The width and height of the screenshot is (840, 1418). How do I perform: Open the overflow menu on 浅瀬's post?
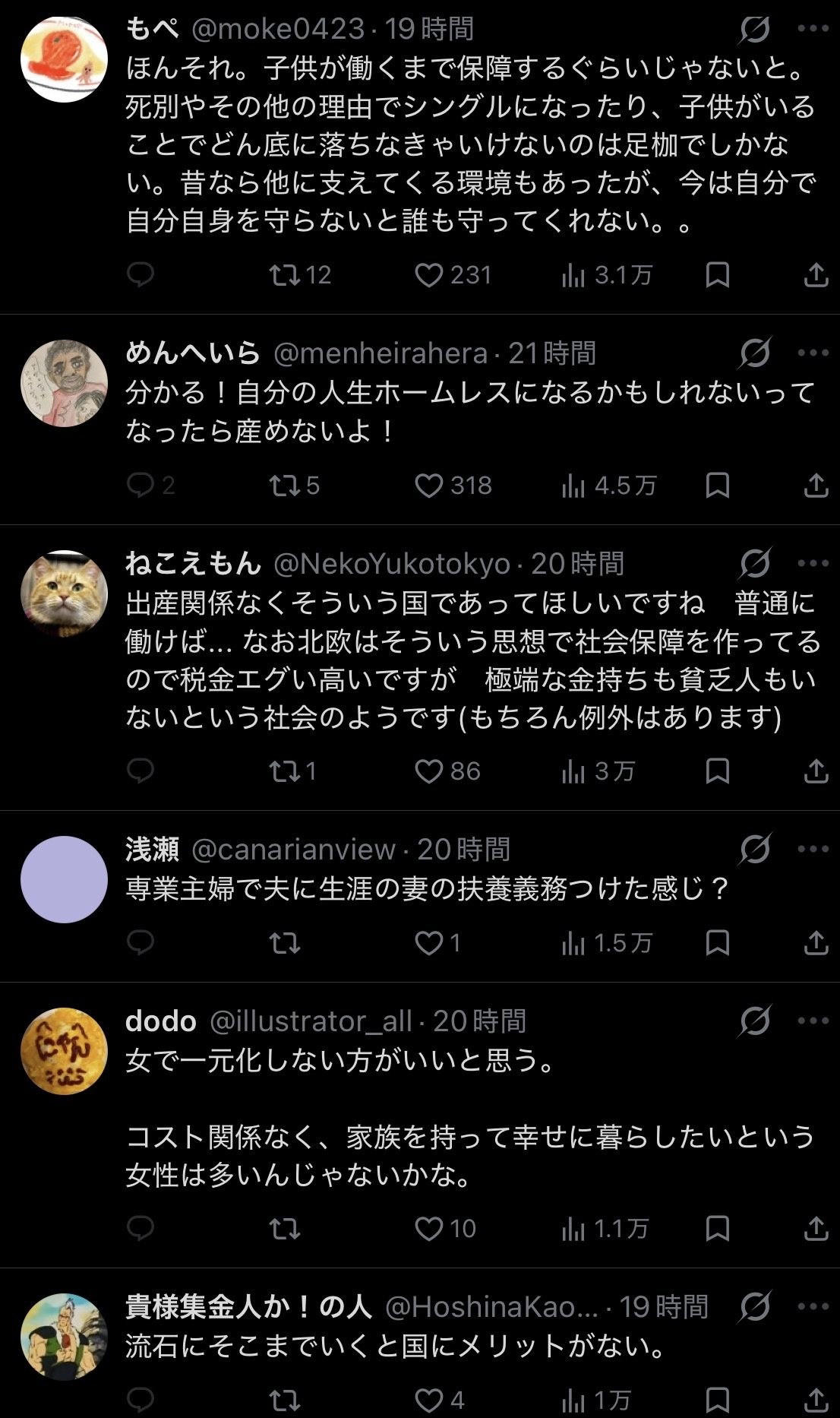(813, 849)
